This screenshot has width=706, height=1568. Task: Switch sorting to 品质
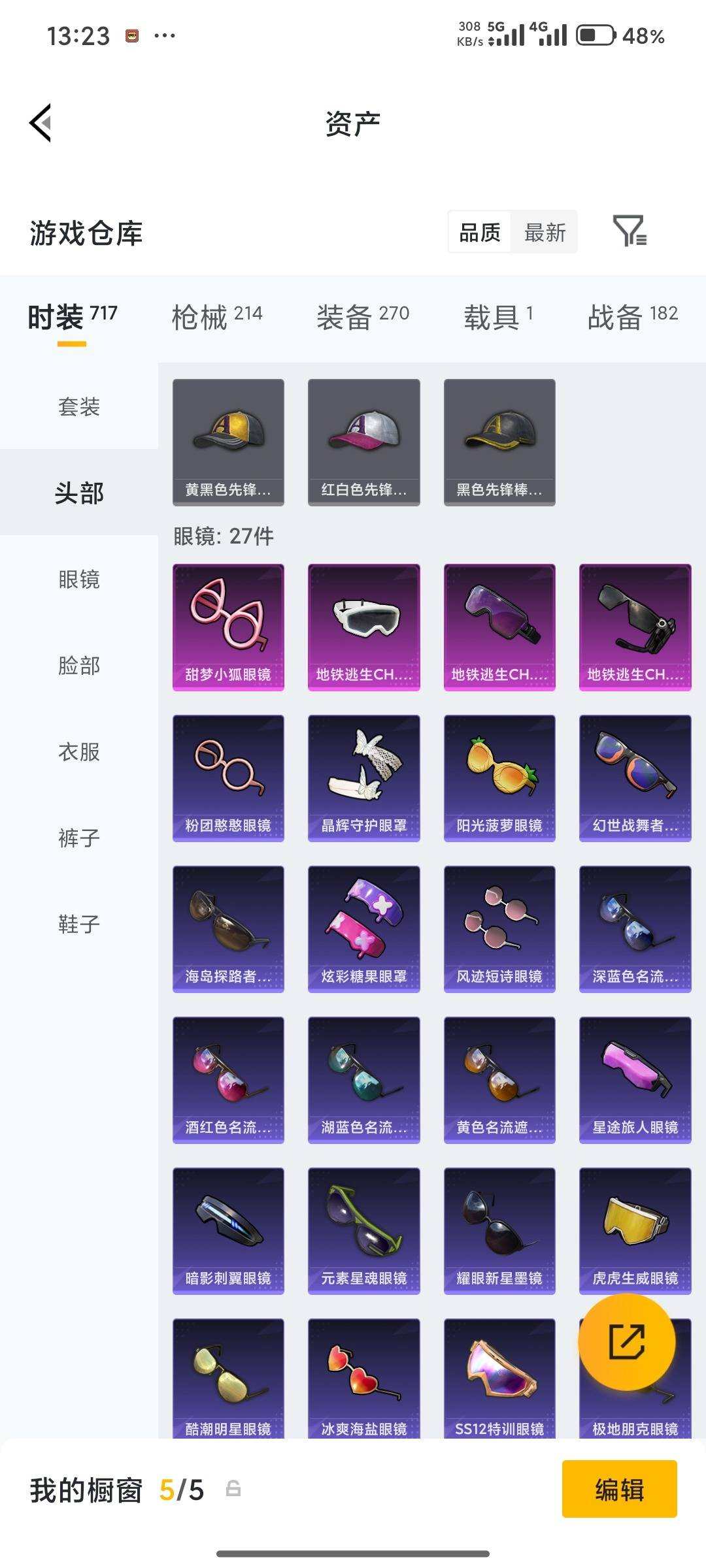(x=479, y=233)
